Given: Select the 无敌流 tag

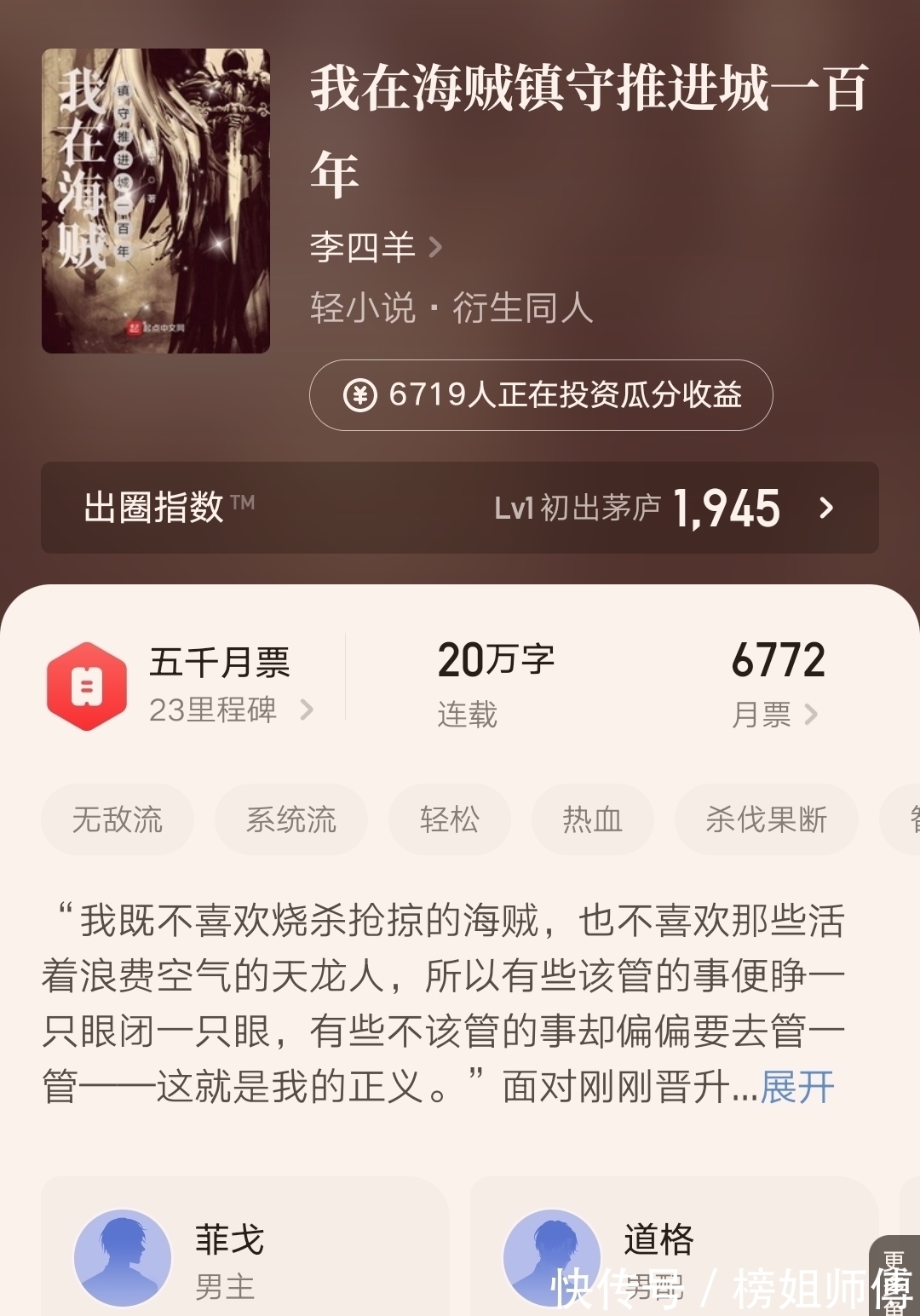Looking at the screenshot, I should coord(117,819).
